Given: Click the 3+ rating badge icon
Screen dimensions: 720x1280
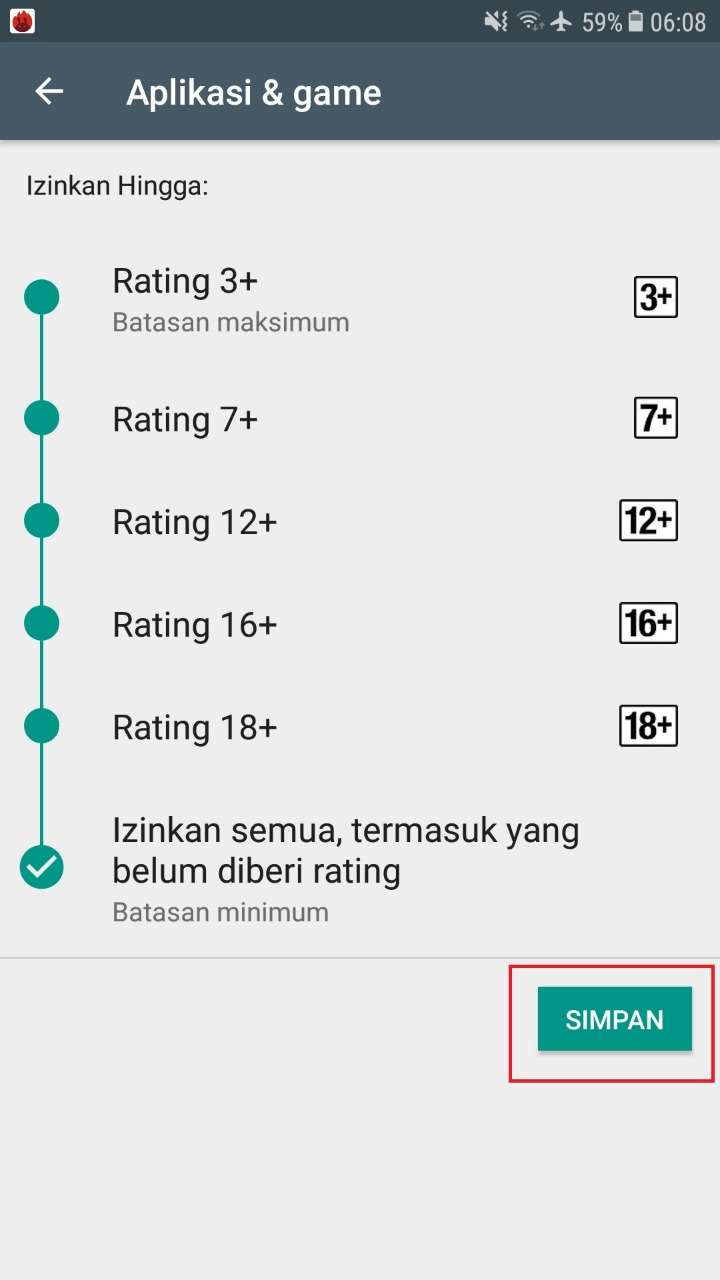Looking at the screenshot, I should point(655,295).
